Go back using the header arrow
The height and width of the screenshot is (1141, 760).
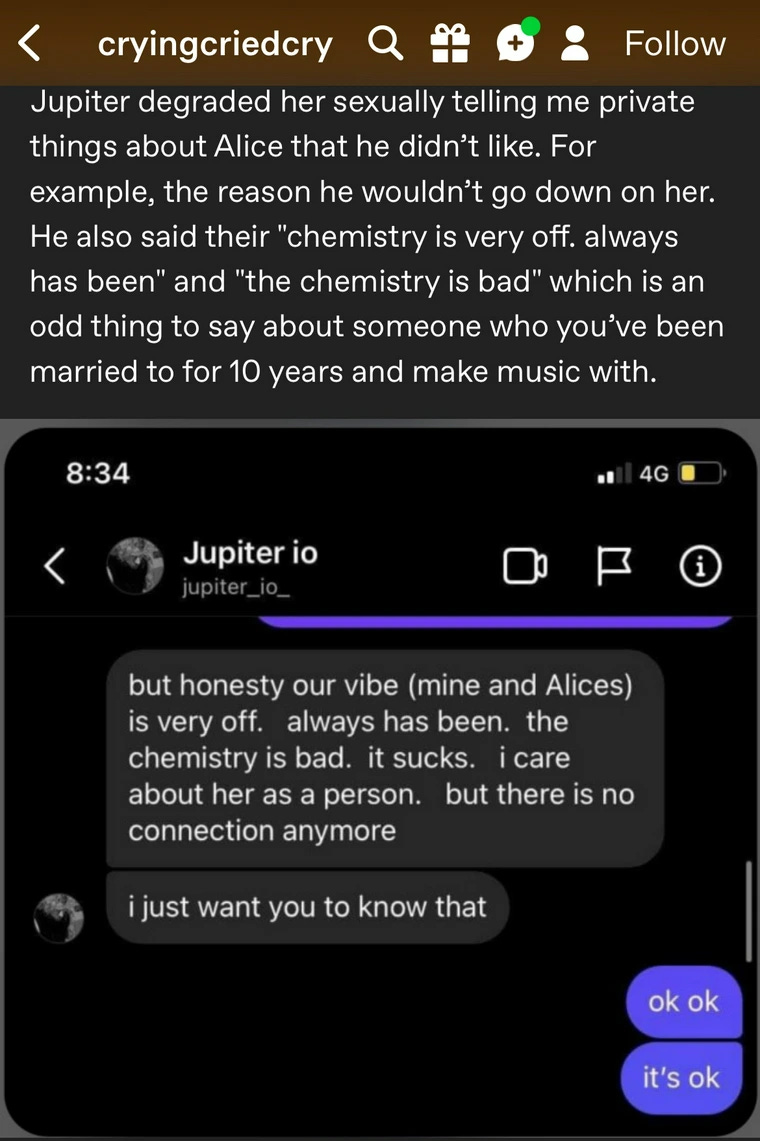pos(31,43)
